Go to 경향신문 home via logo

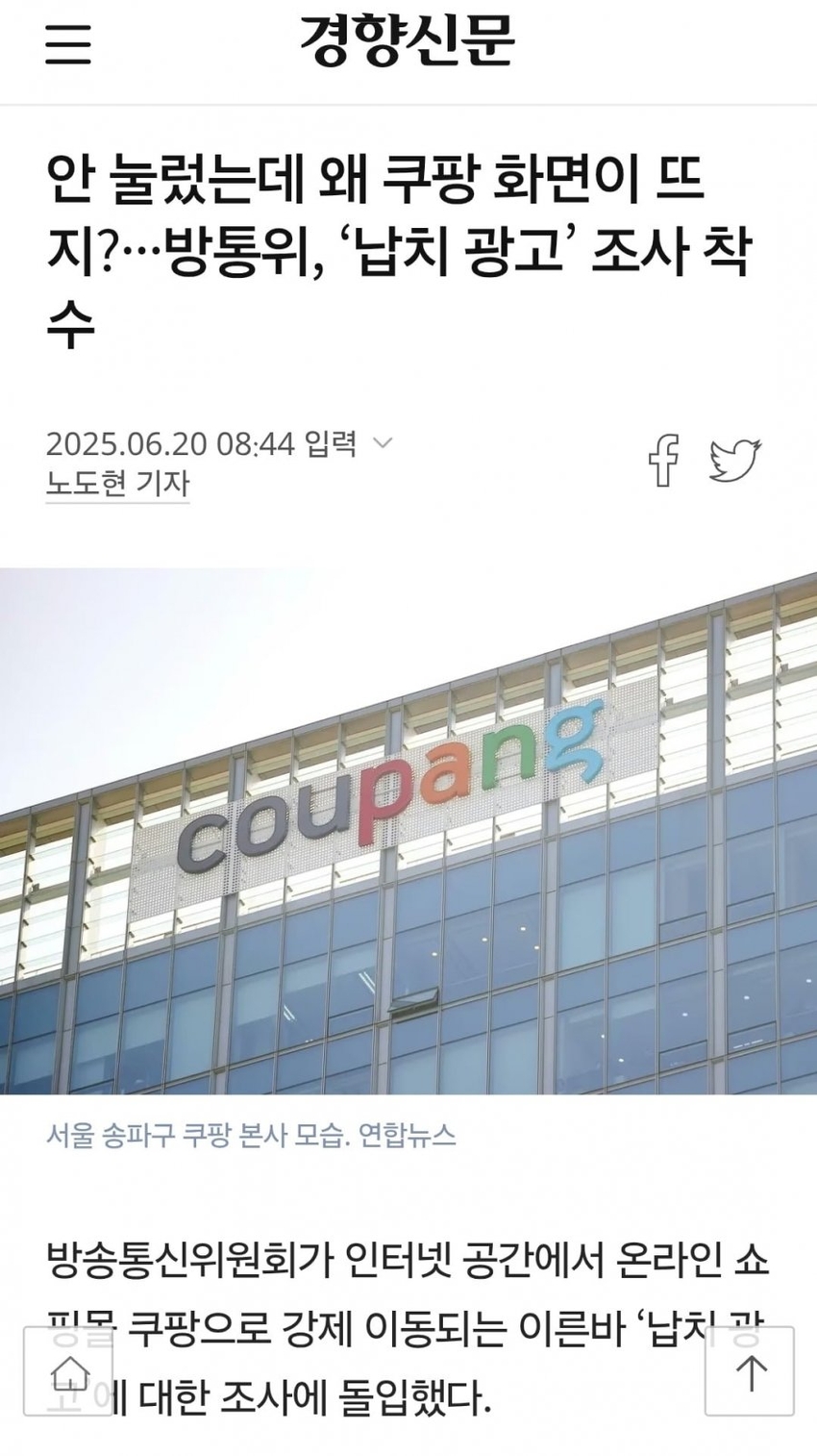click(408, 42)
